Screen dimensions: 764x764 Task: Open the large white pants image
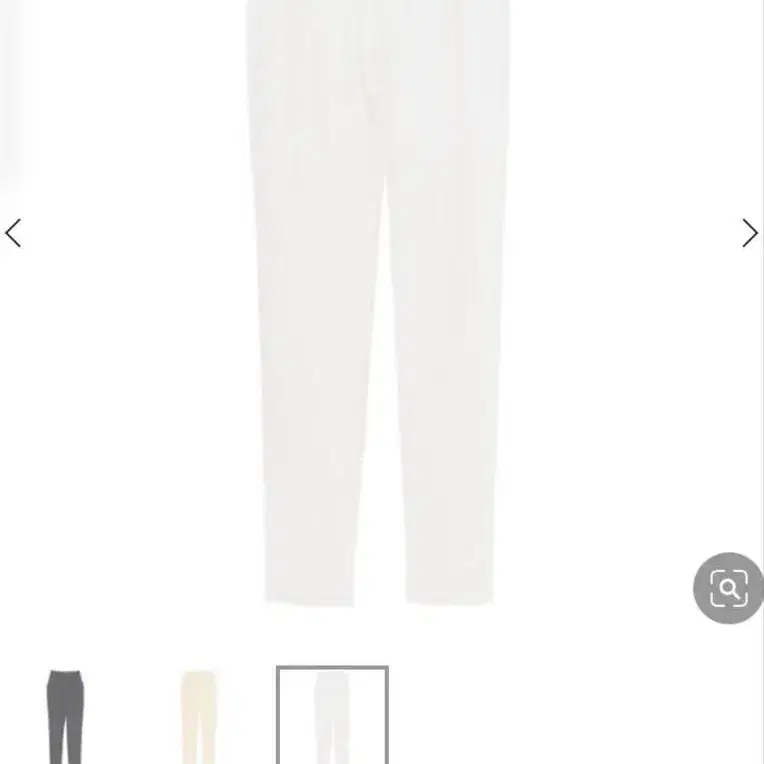click(378, 303)
